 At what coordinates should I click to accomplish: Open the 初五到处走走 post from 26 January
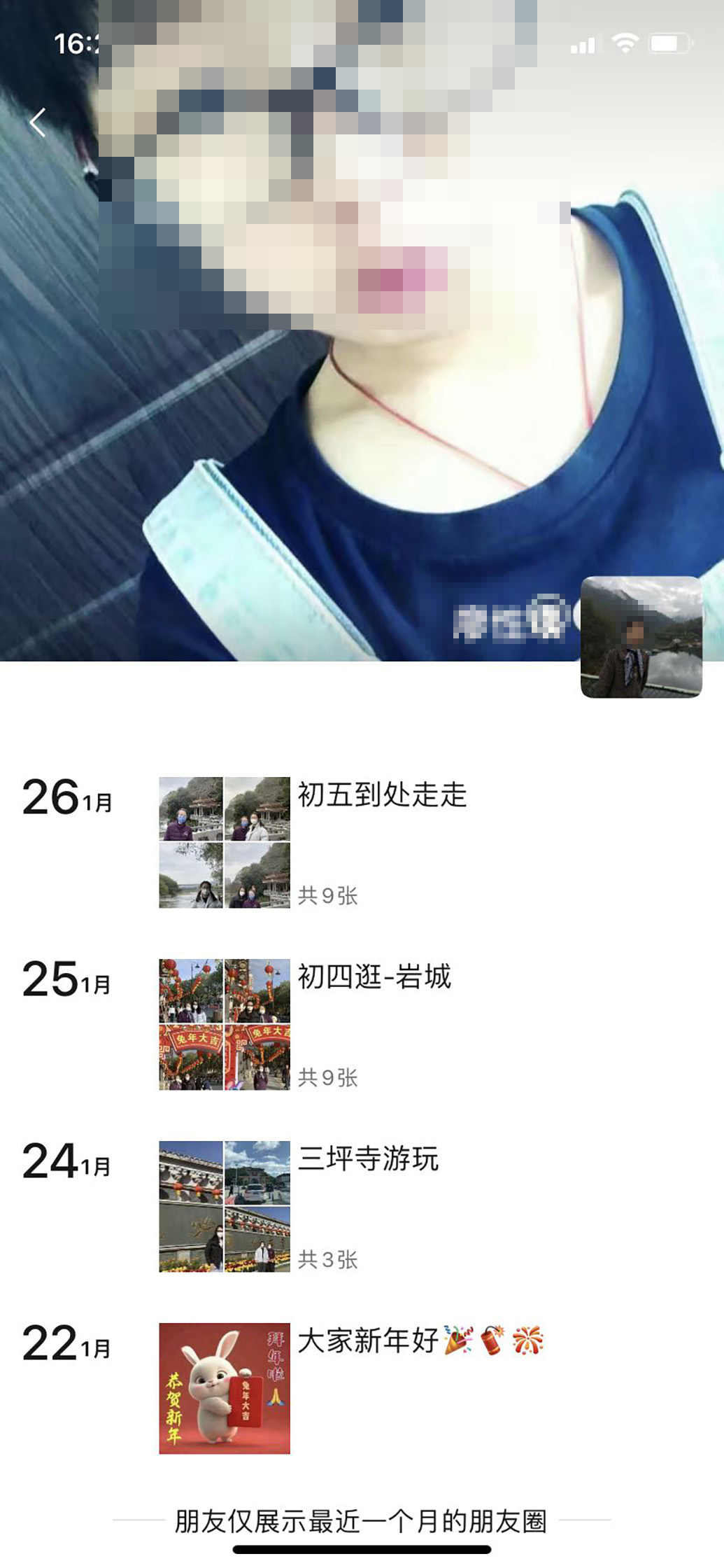382,795
